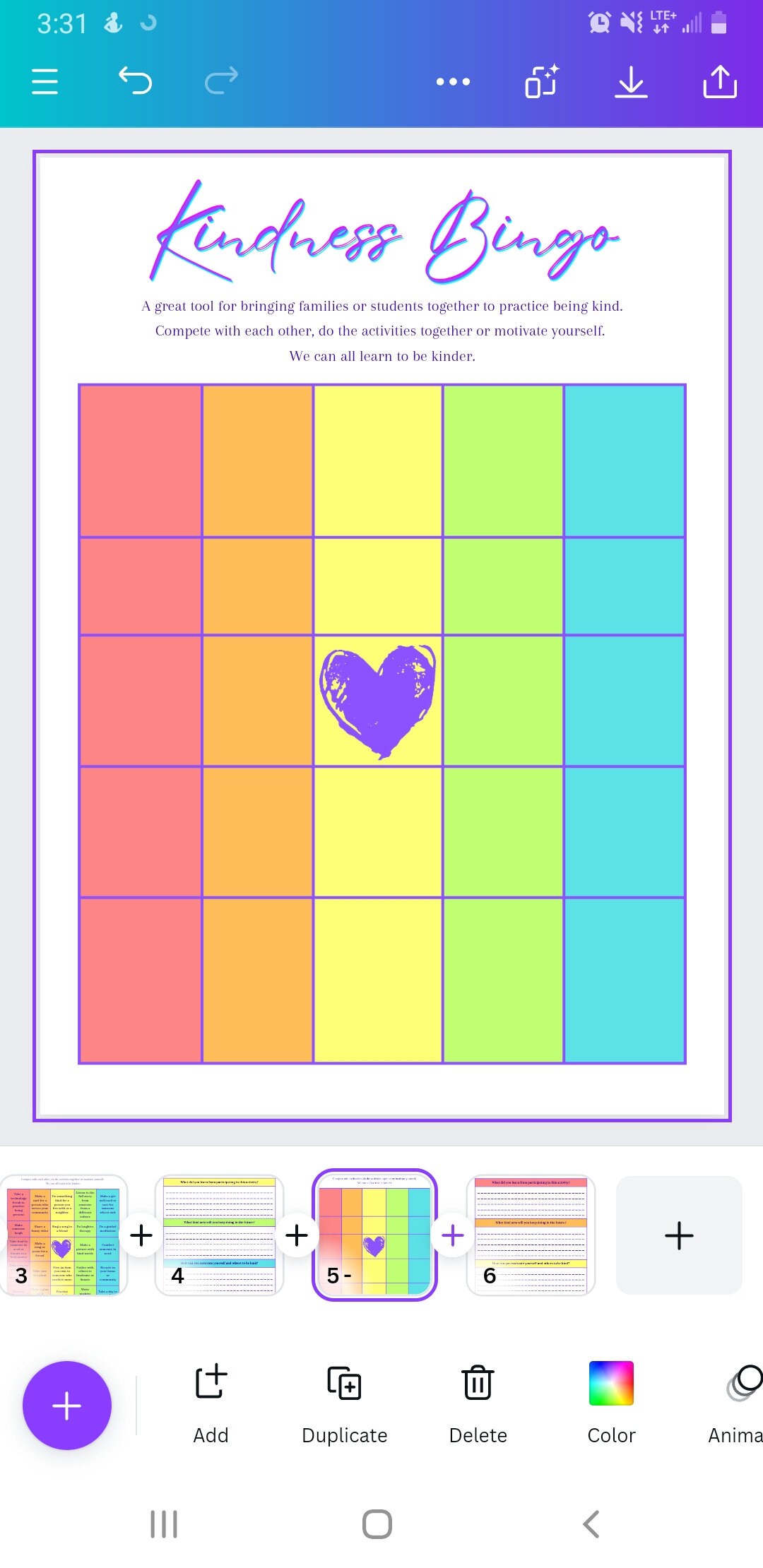Screen dimensions: 763x1568
Task: Tap Add in the page toolbar
Action: coord(211,1402)
